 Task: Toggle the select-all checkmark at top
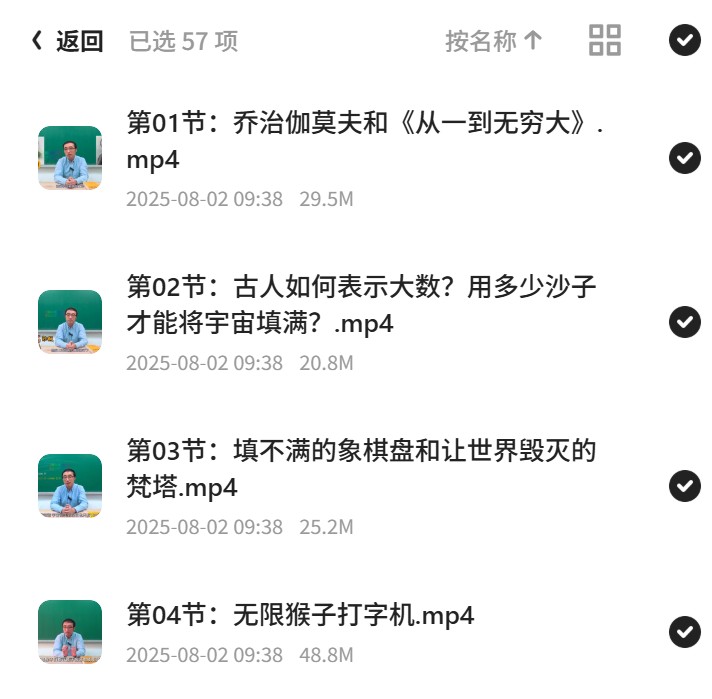tap(685, 40)
